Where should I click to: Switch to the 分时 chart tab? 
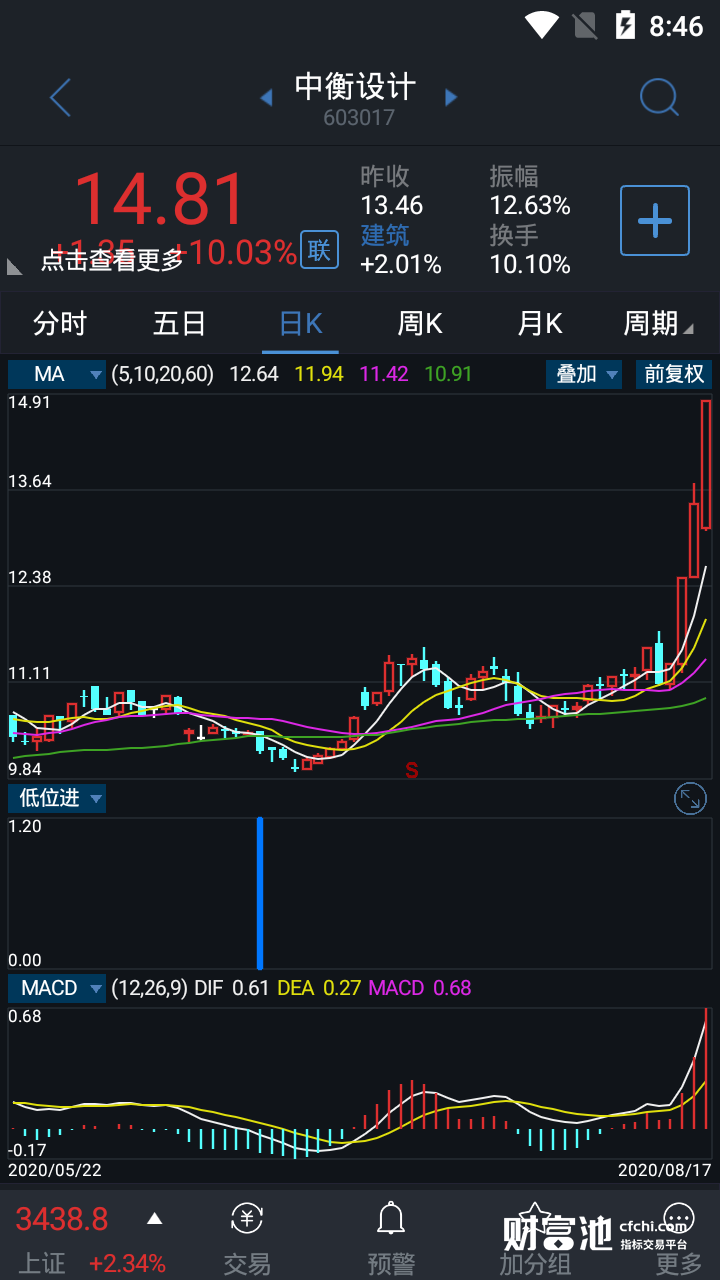pos(60,324)
